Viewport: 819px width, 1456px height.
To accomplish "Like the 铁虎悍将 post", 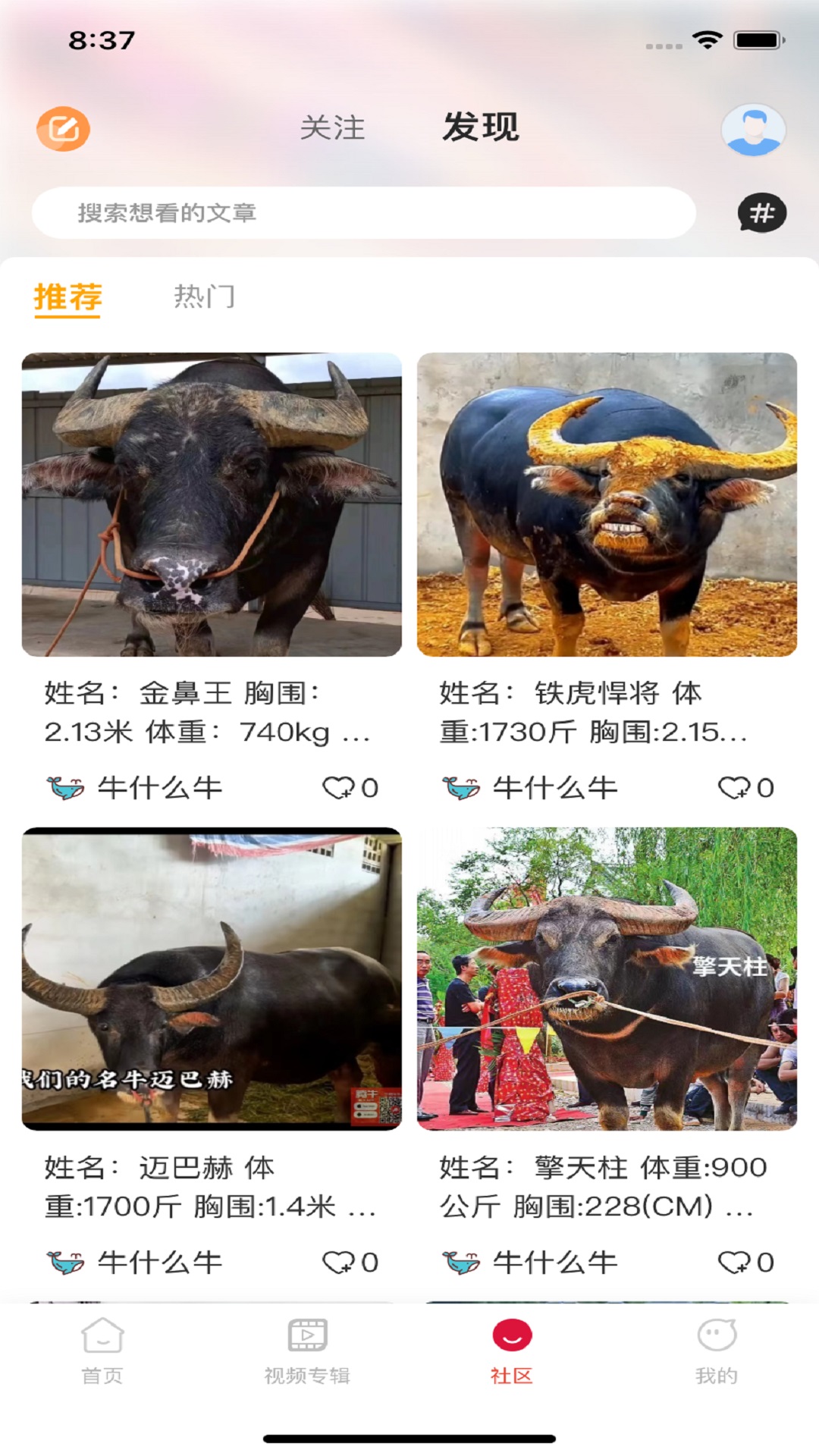I will click(x=734, y=788).
